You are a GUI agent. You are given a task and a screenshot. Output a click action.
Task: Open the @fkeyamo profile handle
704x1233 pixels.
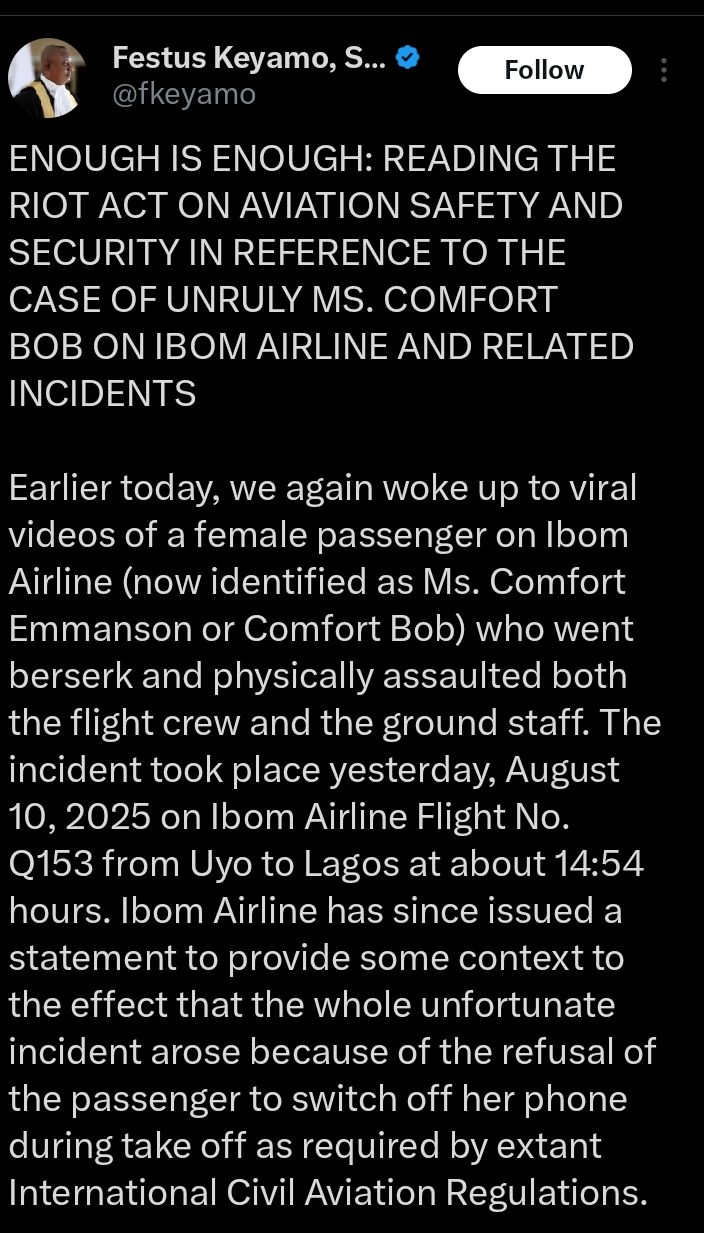pos(184,94)
